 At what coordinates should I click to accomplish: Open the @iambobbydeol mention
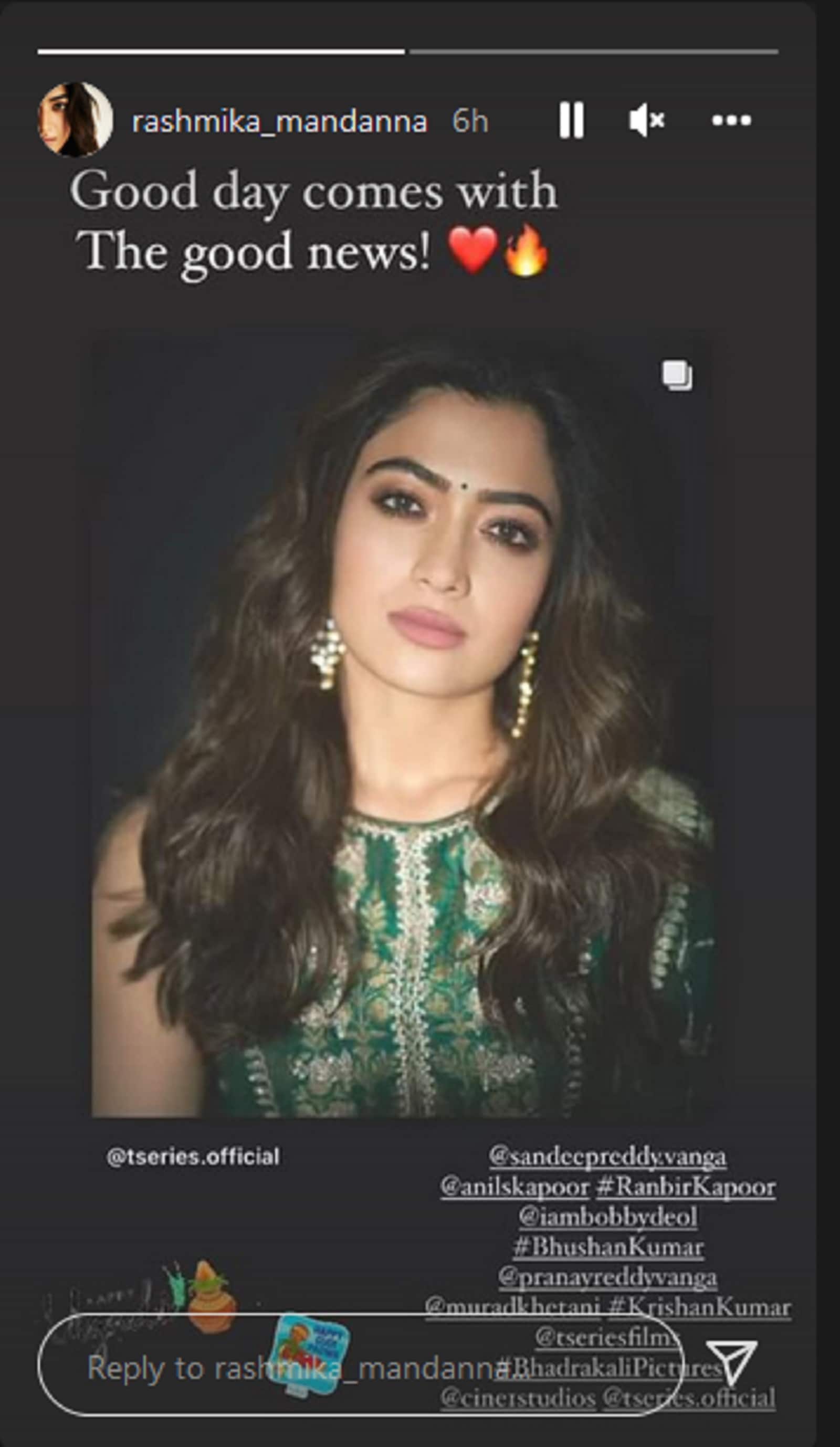607,1217
